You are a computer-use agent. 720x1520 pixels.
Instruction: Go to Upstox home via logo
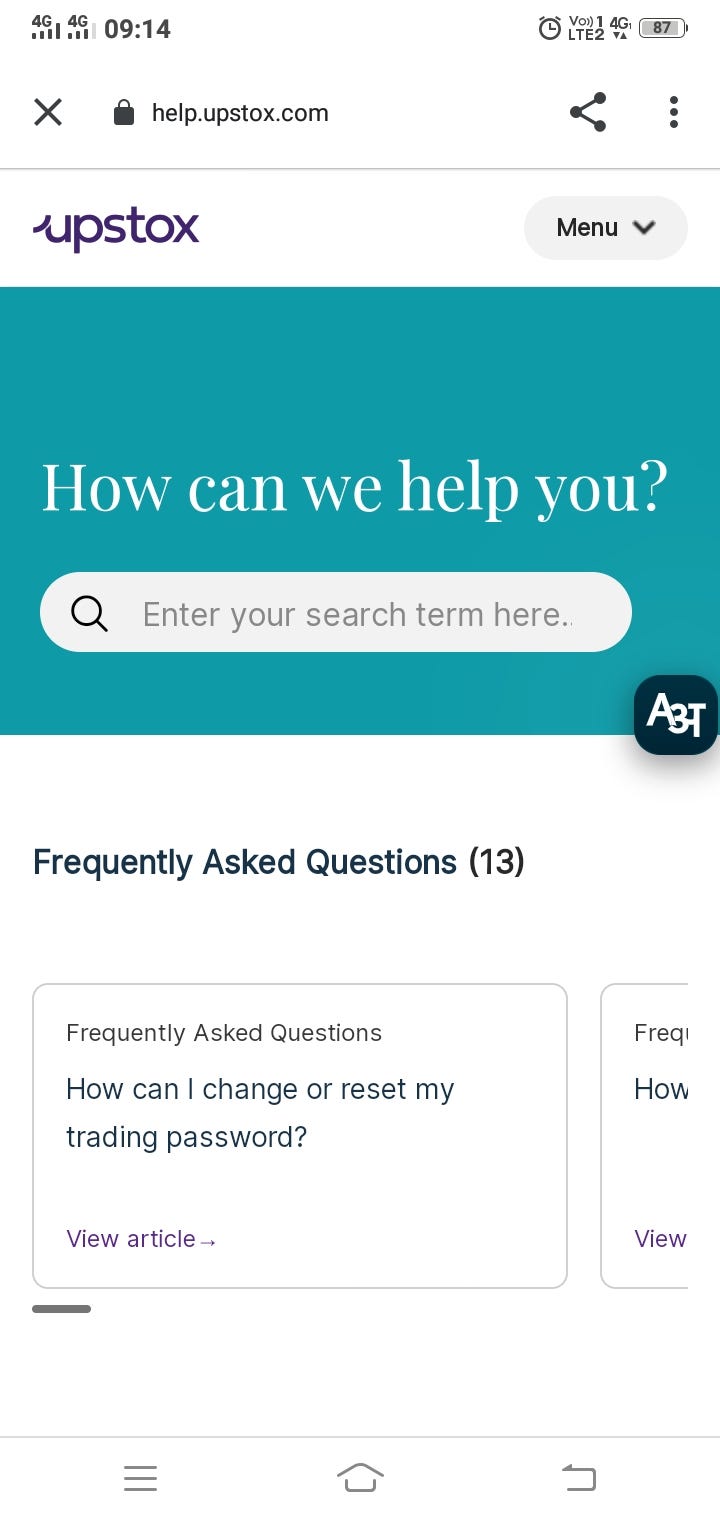click(116, 229)
